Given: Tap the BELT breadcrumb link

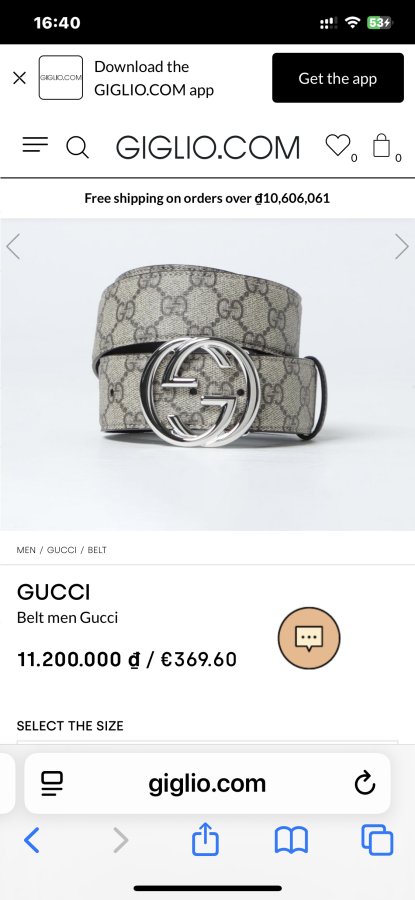Looking at the screenshot, I should pyautogui.click(x=97, y=550).
